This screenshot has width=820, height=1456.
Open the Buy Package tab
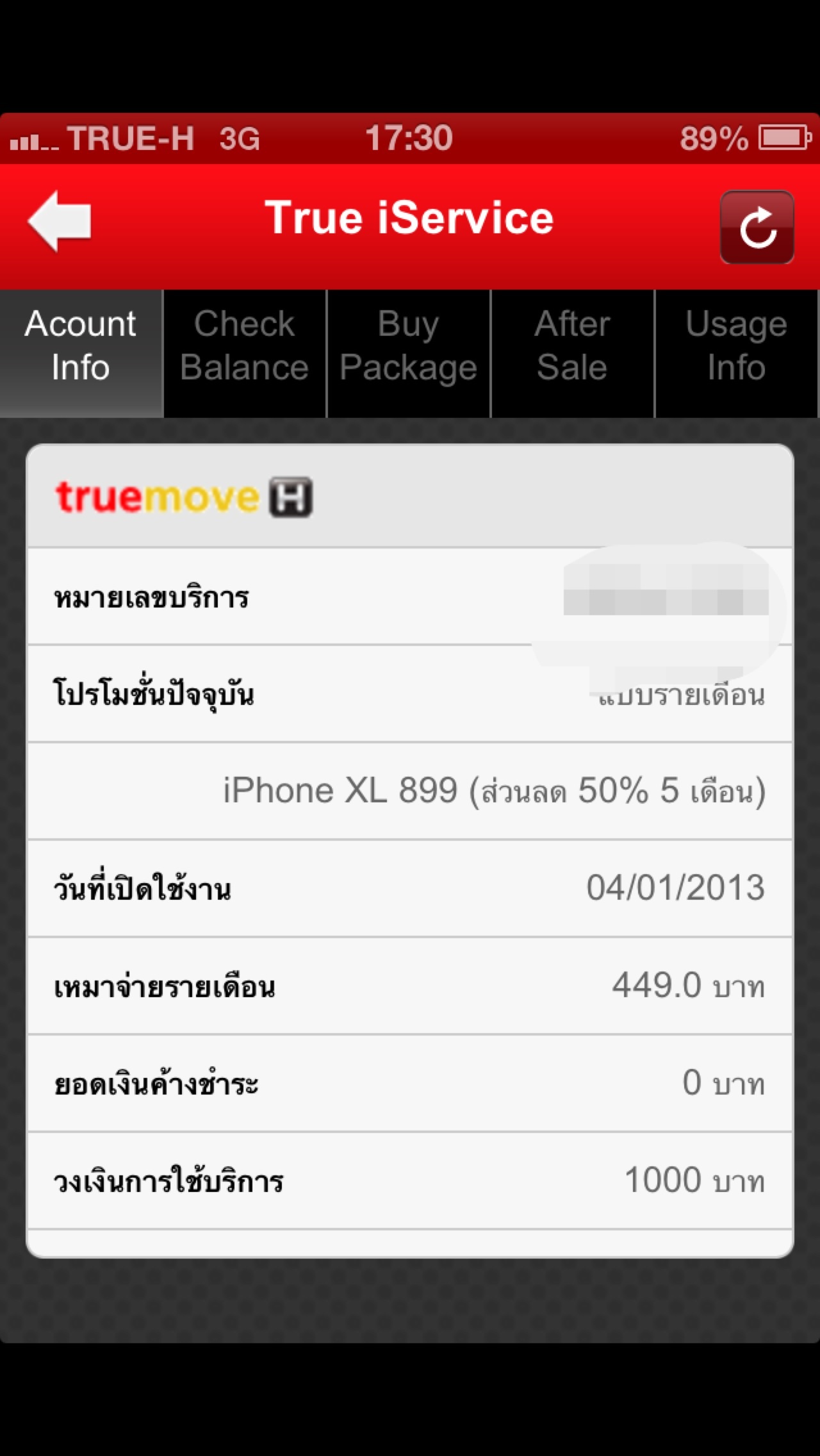[409, 353]
